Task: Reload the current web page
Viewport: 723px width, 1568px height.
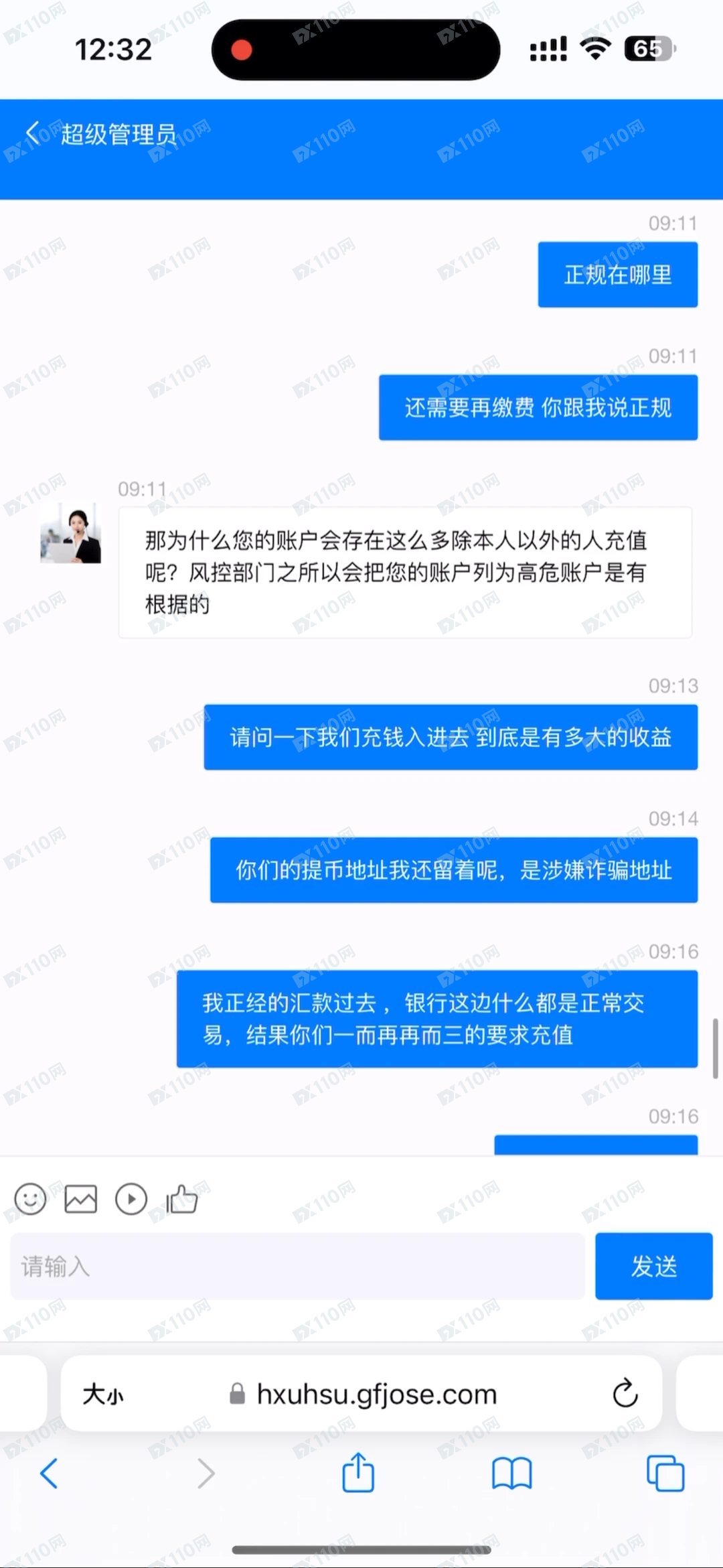Action: [x=625, y=1395]
